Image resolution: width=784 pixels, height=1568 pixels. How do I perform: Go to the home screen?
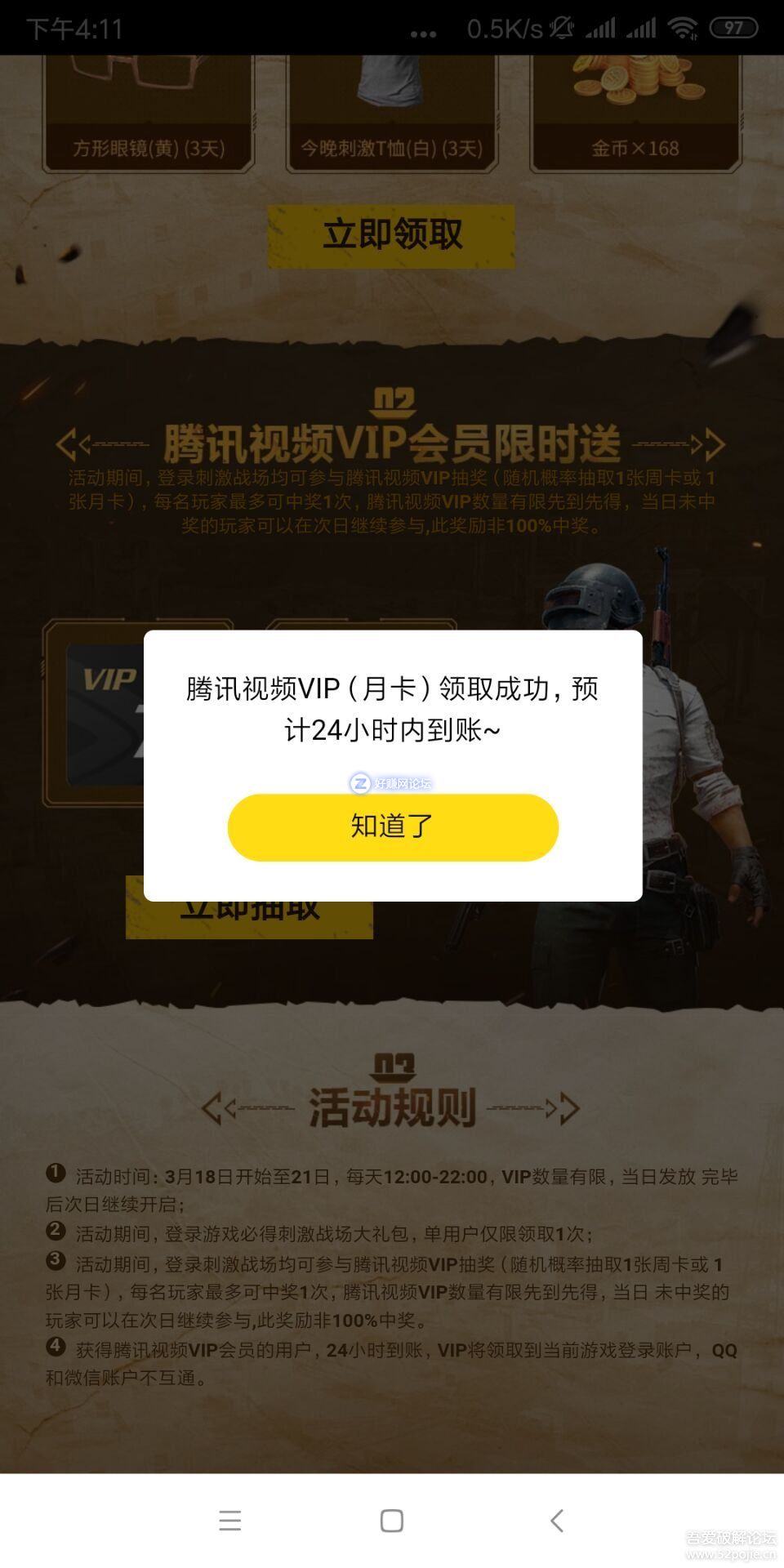pyautogui.click(x=392, y=1521)
